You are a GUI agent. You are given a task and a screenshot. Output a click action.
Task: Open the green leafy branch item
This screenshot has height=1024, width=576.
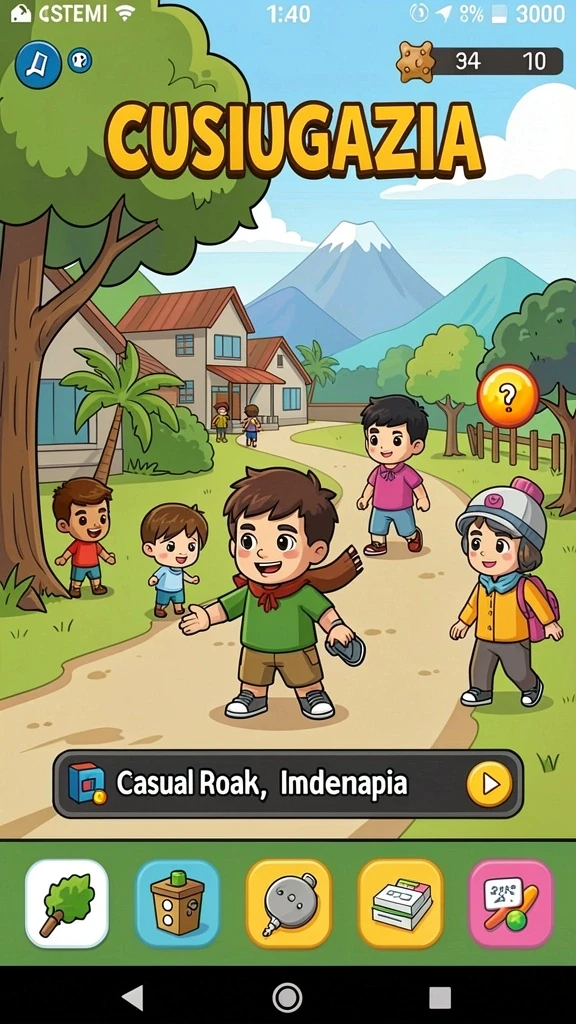point(67,903)
